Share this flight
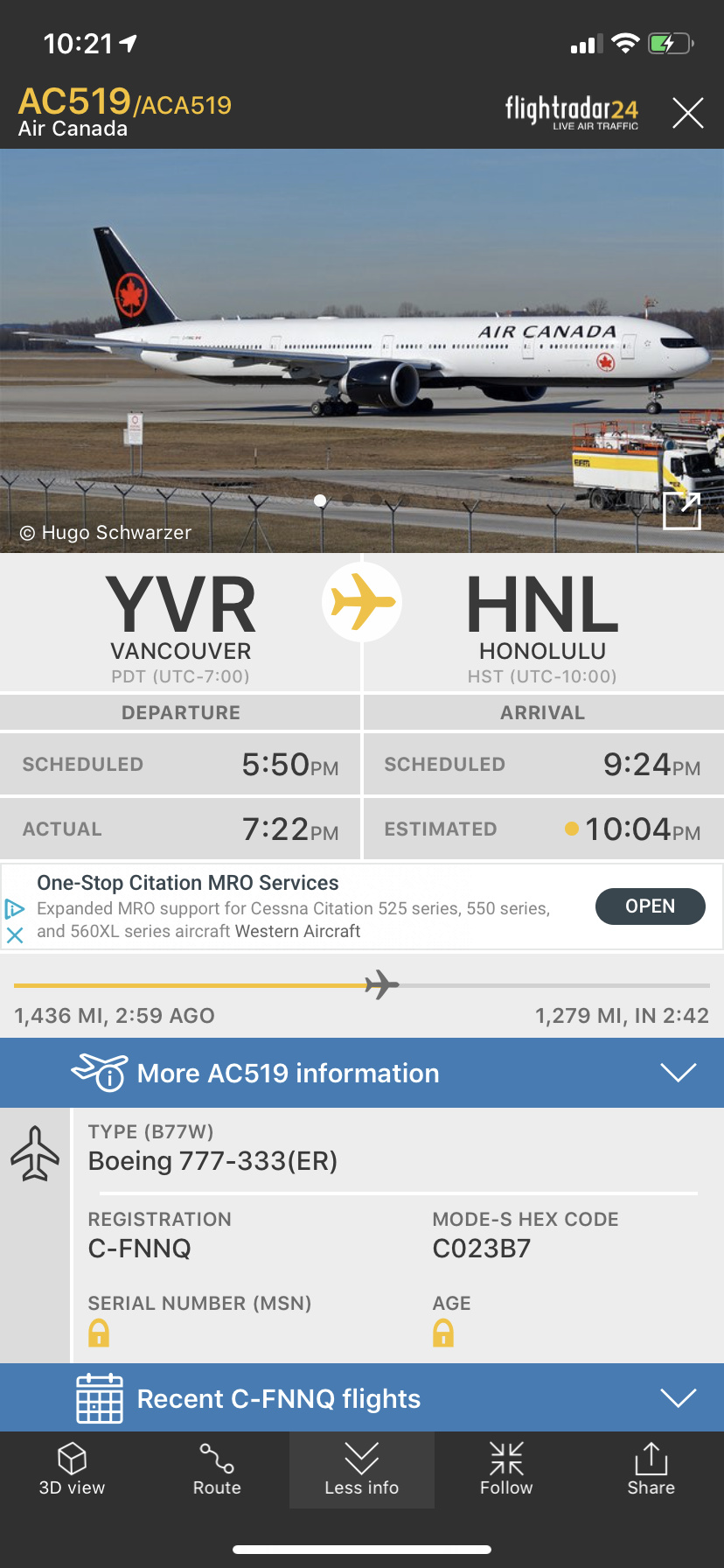724x1568 pixels. point(651,1470)
